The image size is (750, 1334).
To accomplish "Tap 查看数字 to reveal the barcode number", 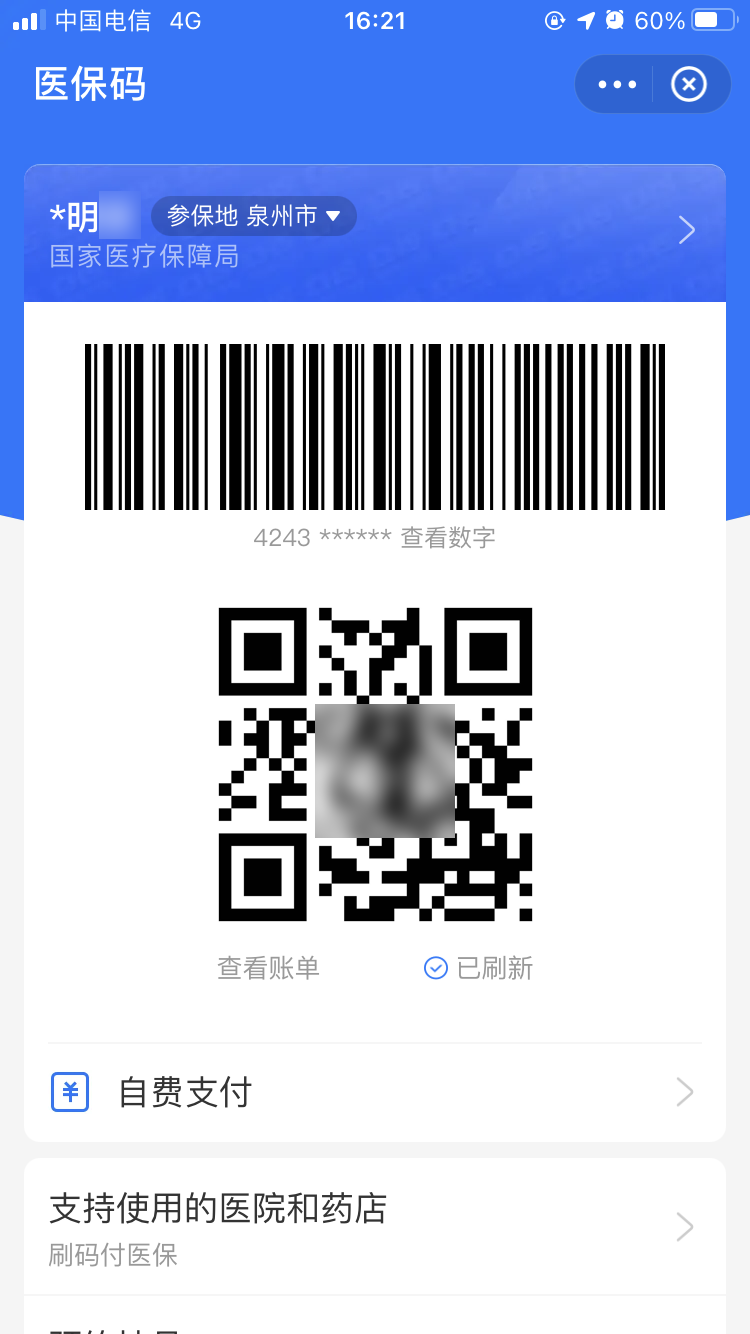I will (x=448, y=538).
